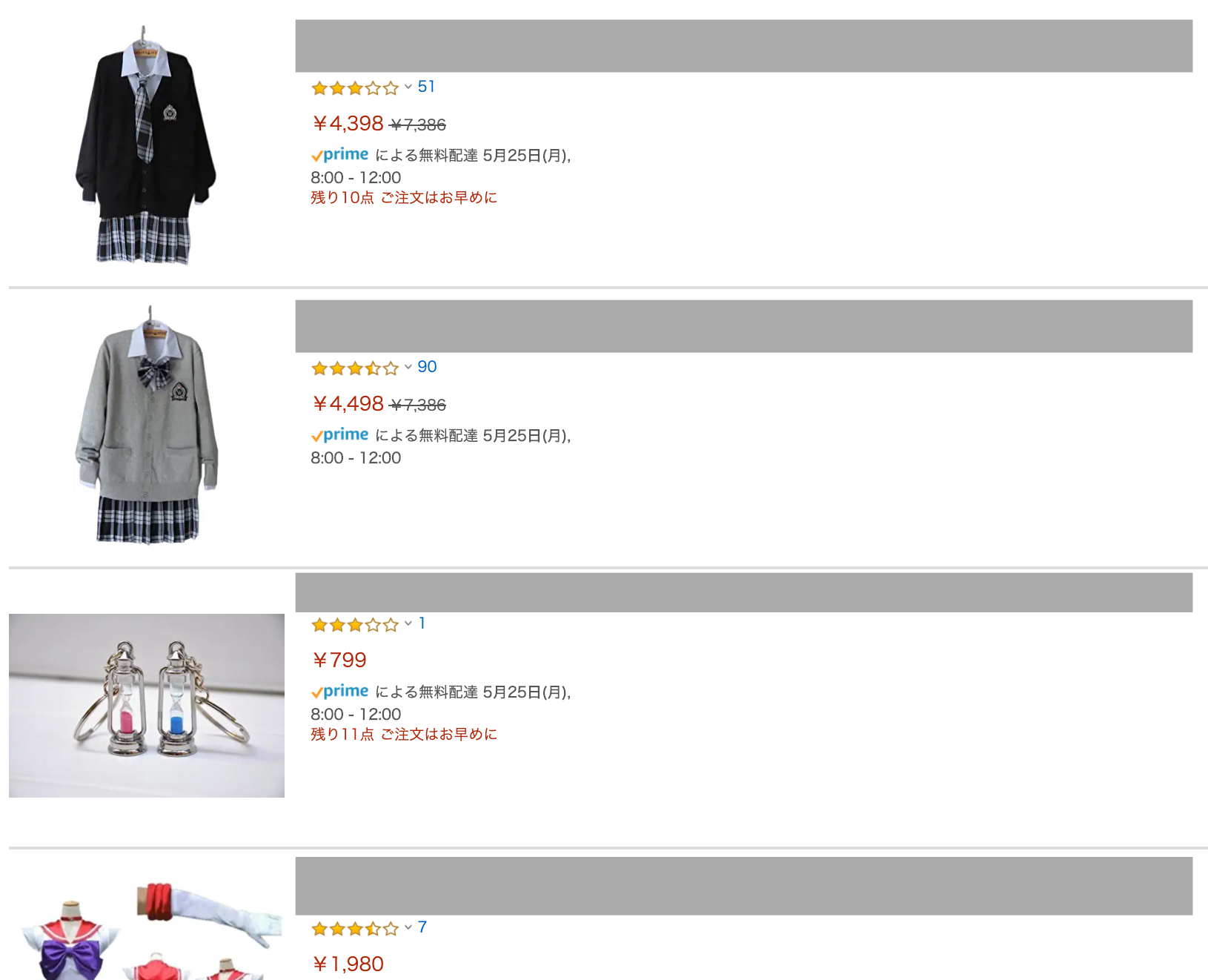This screenshot has width=1208, height=980.
Task: Open the black cardigan school uniform product image
Action: [146, 145]
